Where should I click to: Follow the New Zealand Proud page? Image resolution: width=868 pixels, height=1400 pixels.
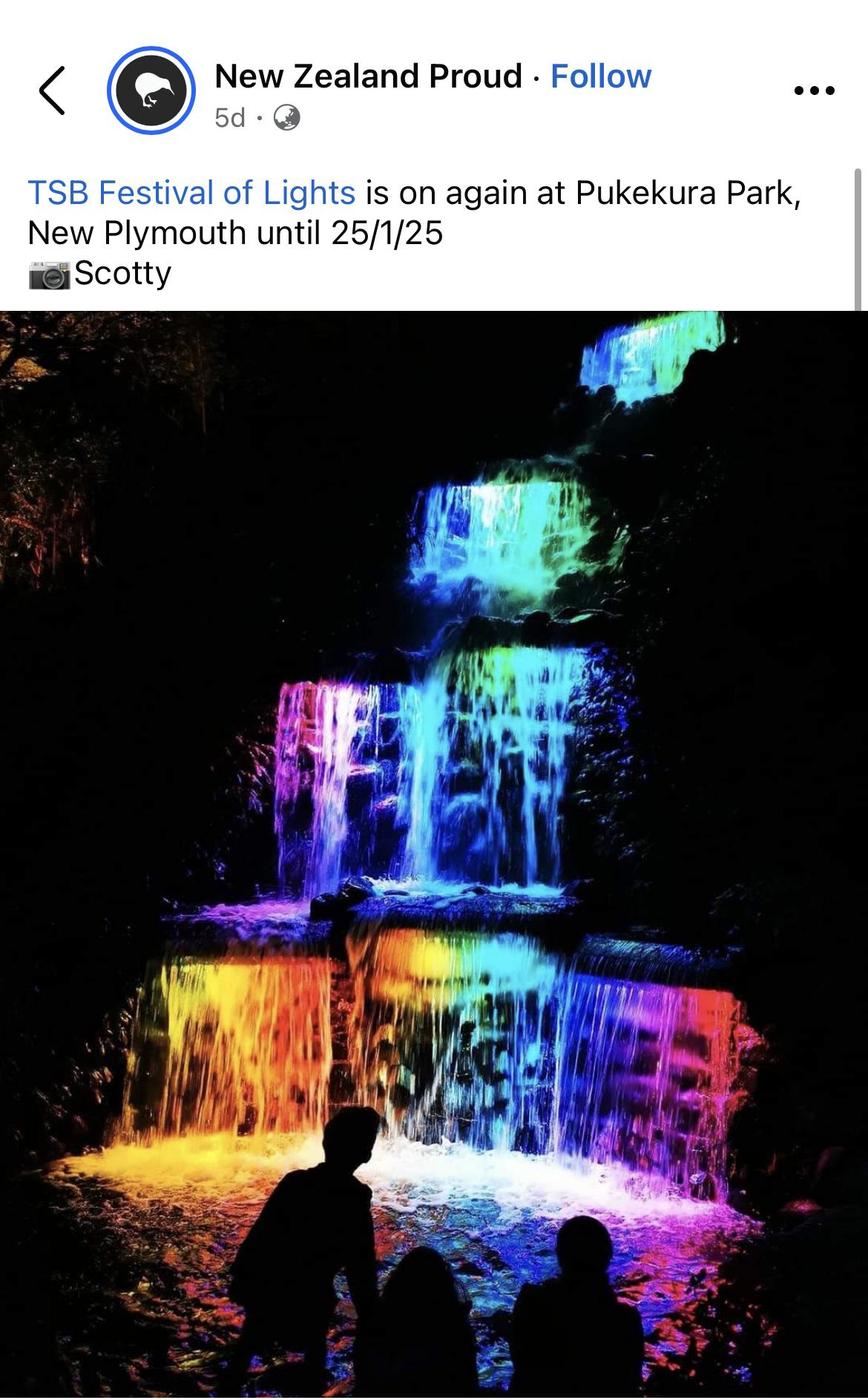pyautogui.click(x=600, y=76)
